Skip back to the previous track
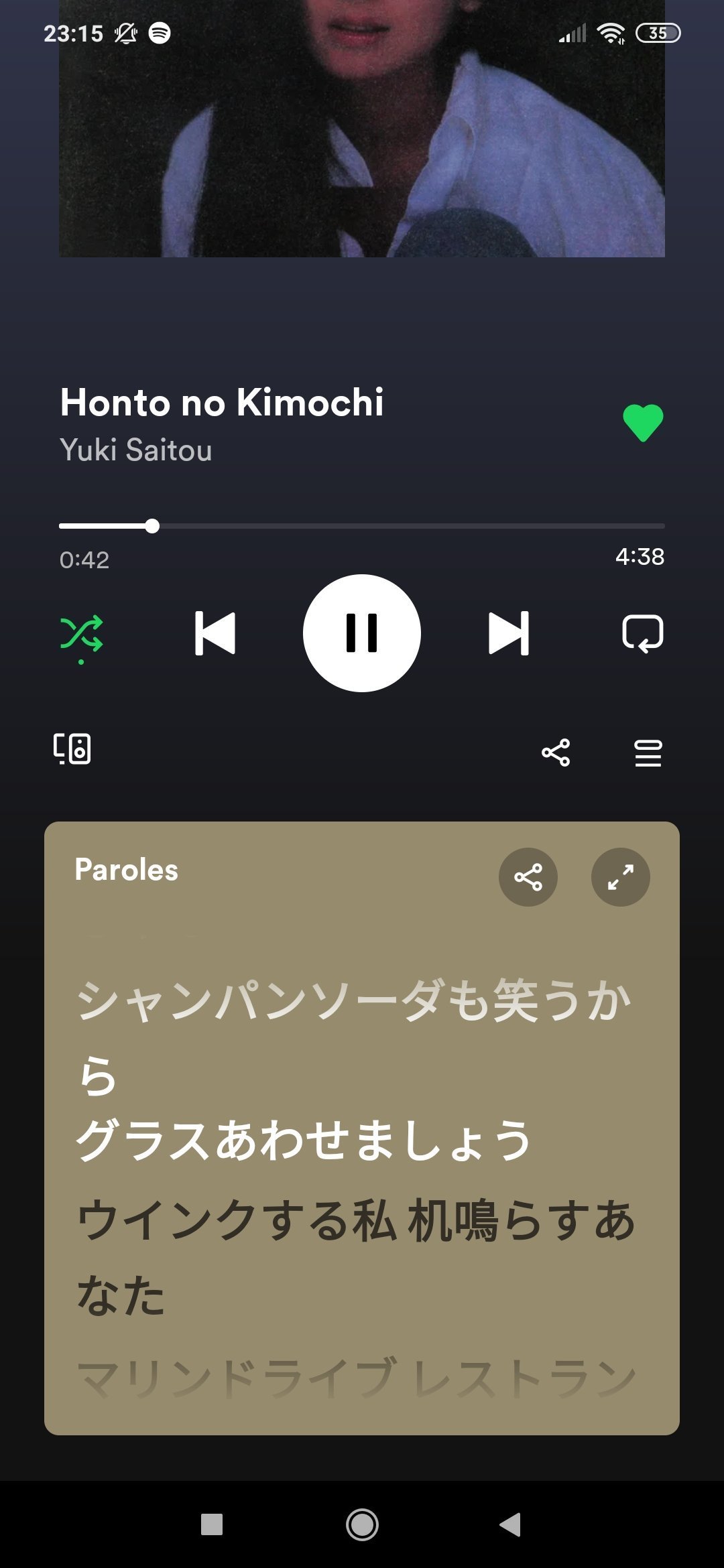 click(215, 633)
